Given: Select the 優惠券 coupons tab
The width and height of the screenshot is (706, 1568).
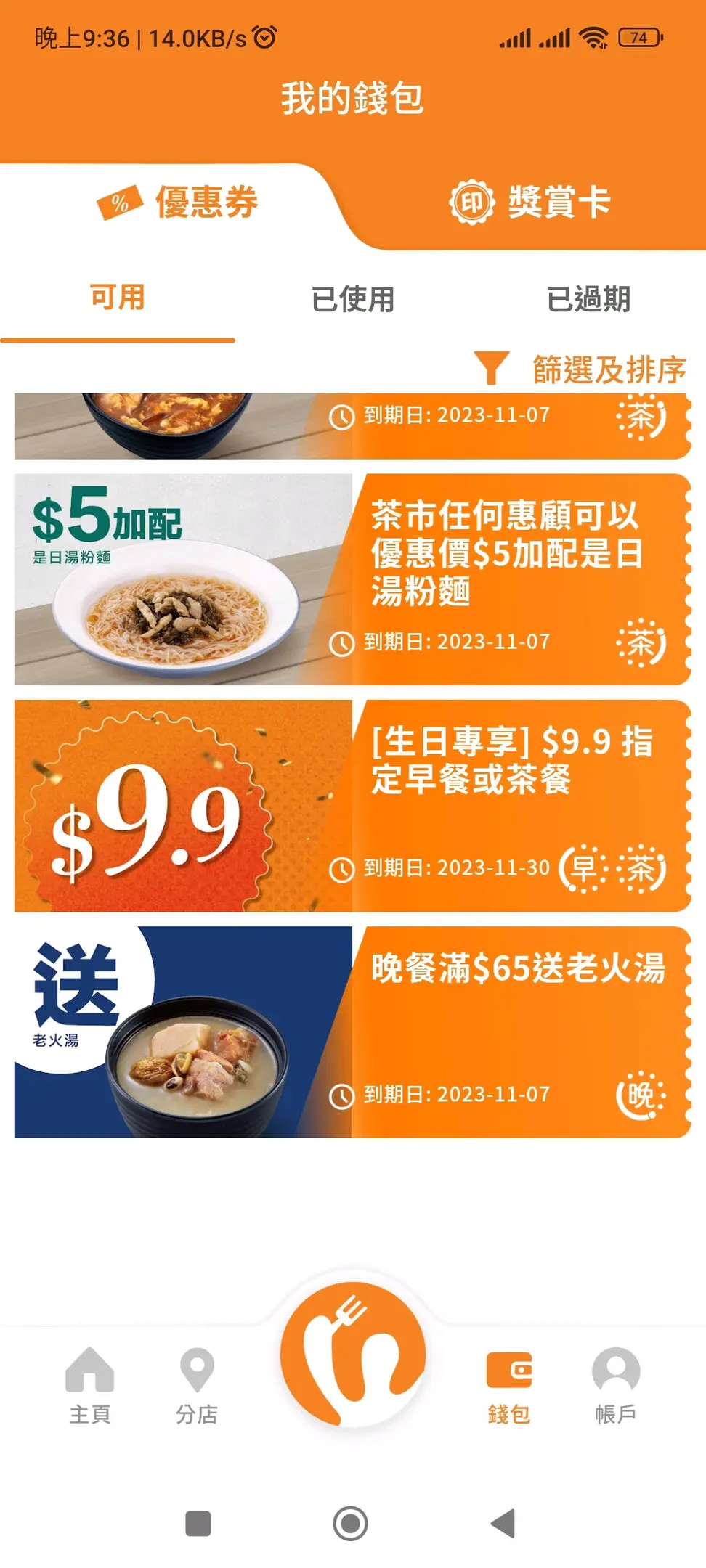Looking at the screenshot, I should (x=178, y=203).
